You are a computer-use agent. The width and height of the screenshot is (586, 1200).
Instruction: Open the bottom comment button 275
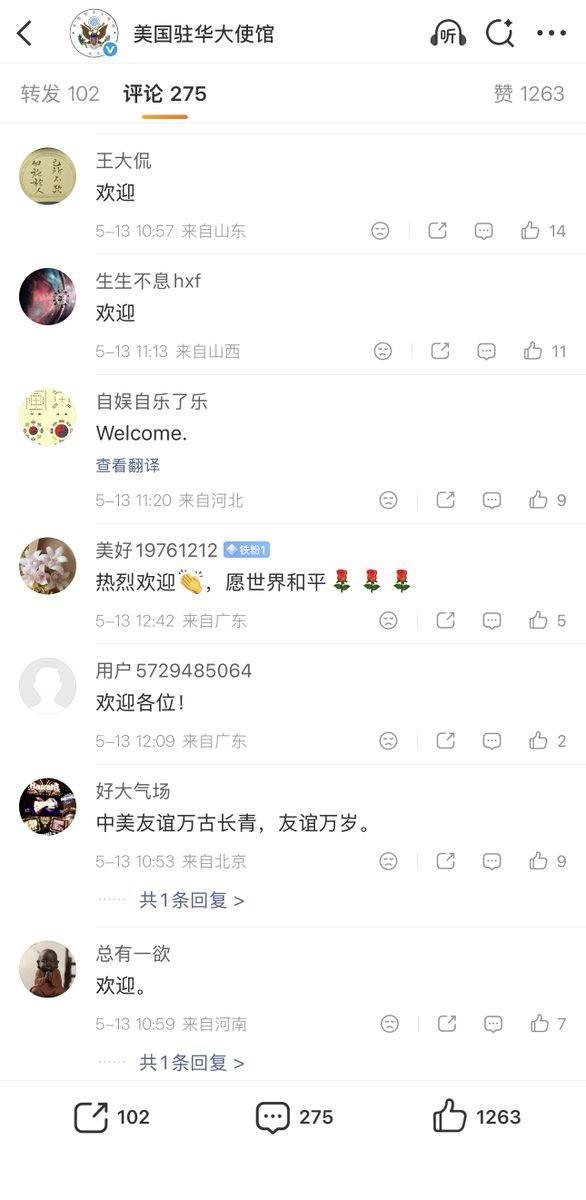pyautogui.click(x=294, y=1117)
